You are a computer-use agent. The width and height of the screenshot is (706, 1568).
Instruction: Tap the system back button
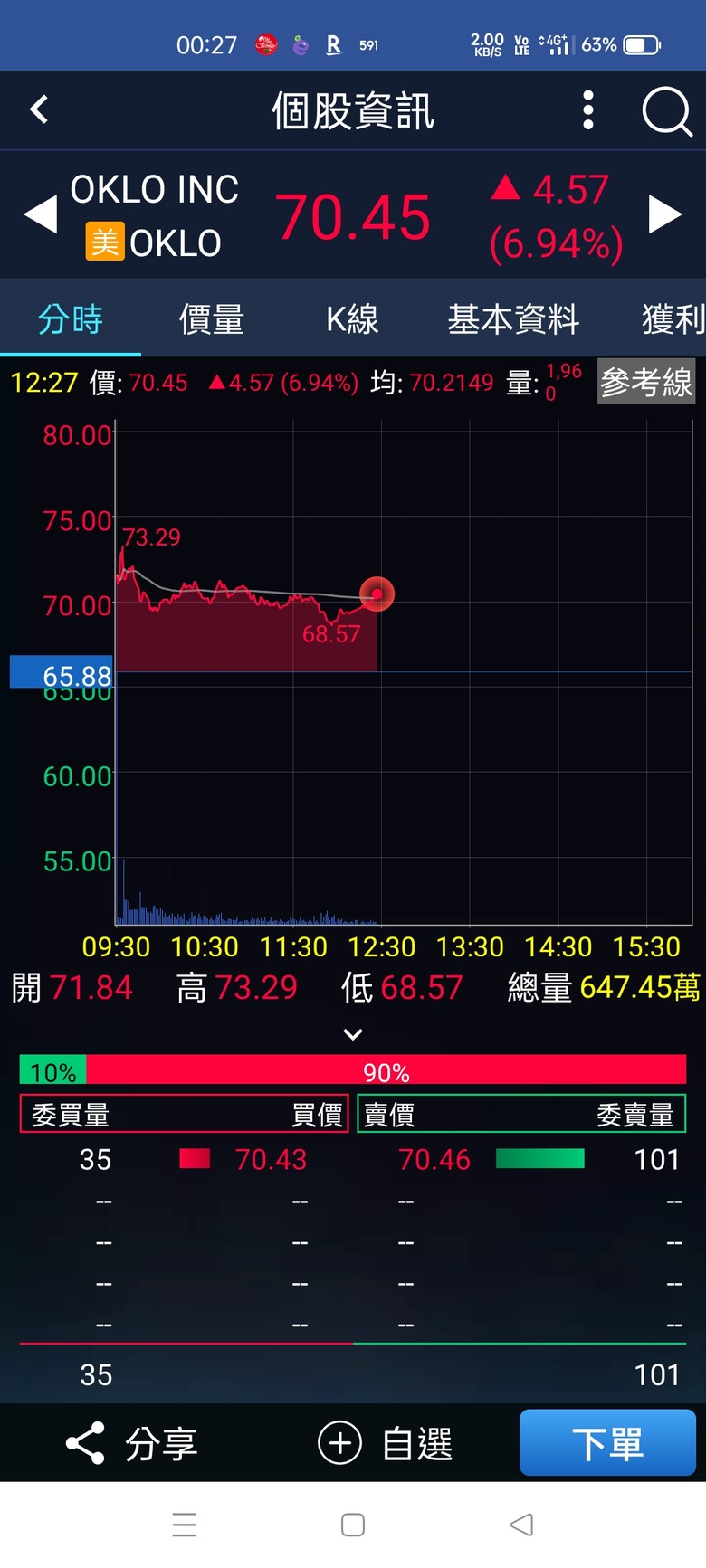click(x=521, y=1525)
